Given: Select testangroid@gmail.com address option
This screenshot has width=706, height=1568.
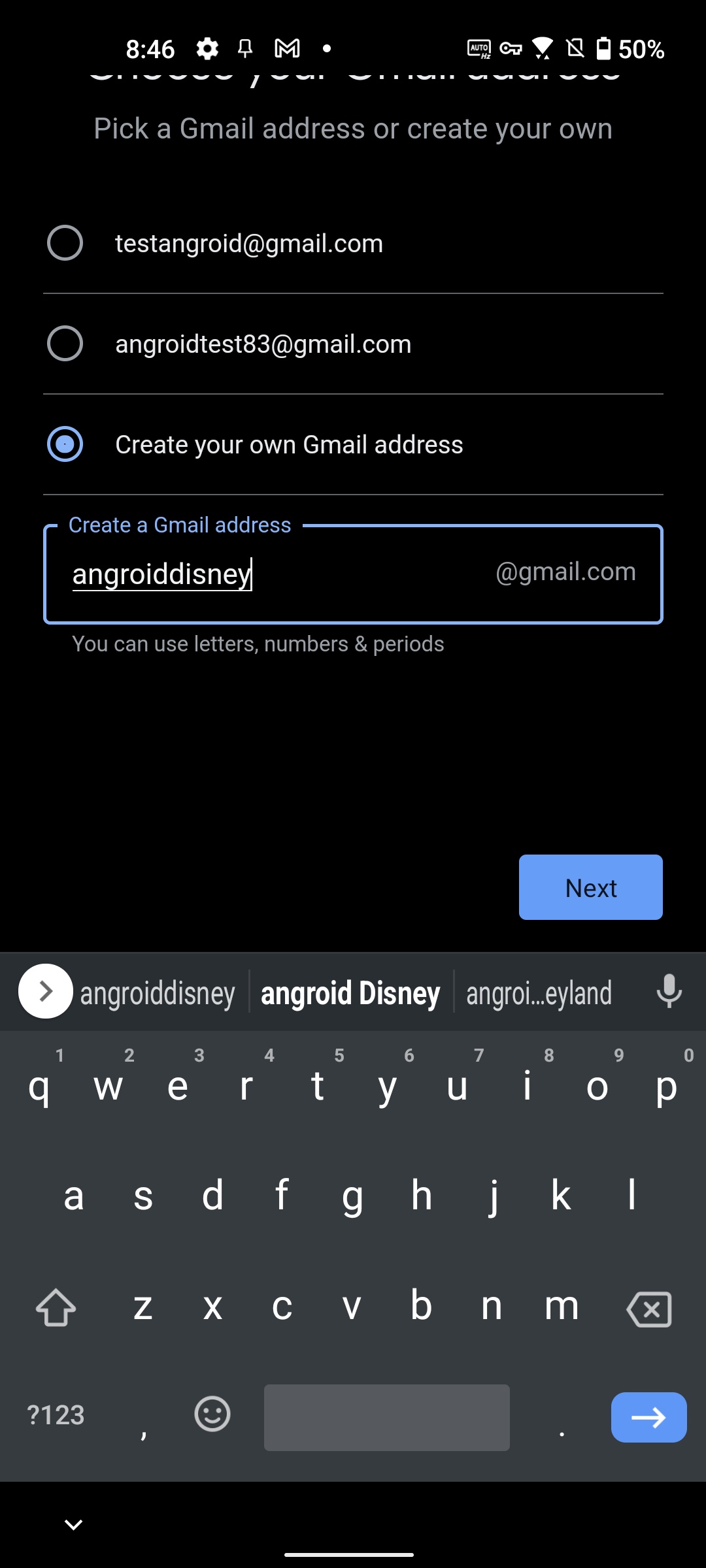Looking at the screenshot, I should point(65,243).
